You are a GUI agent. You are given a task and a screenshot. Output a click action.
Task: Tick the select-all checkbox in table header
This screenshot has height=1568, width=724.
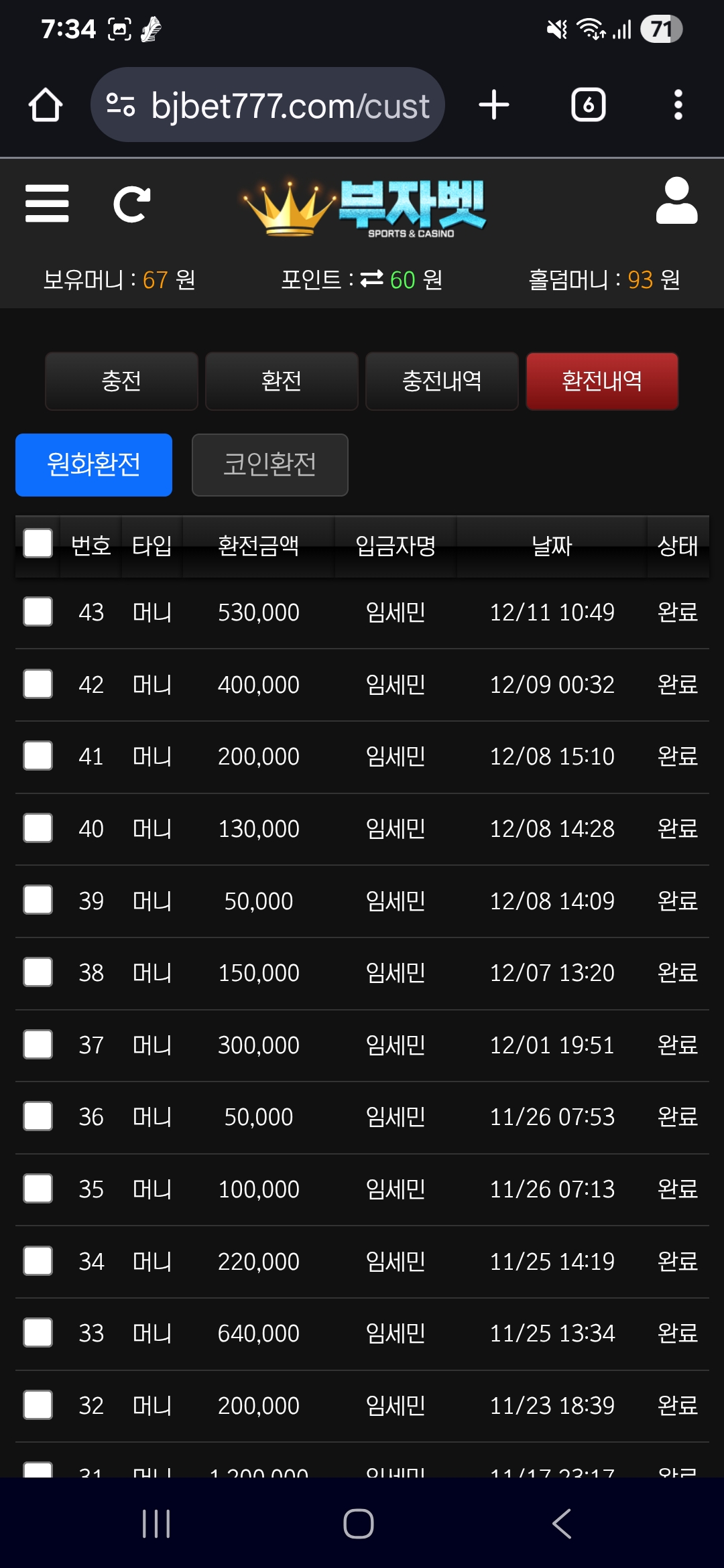tap(38, 543)
